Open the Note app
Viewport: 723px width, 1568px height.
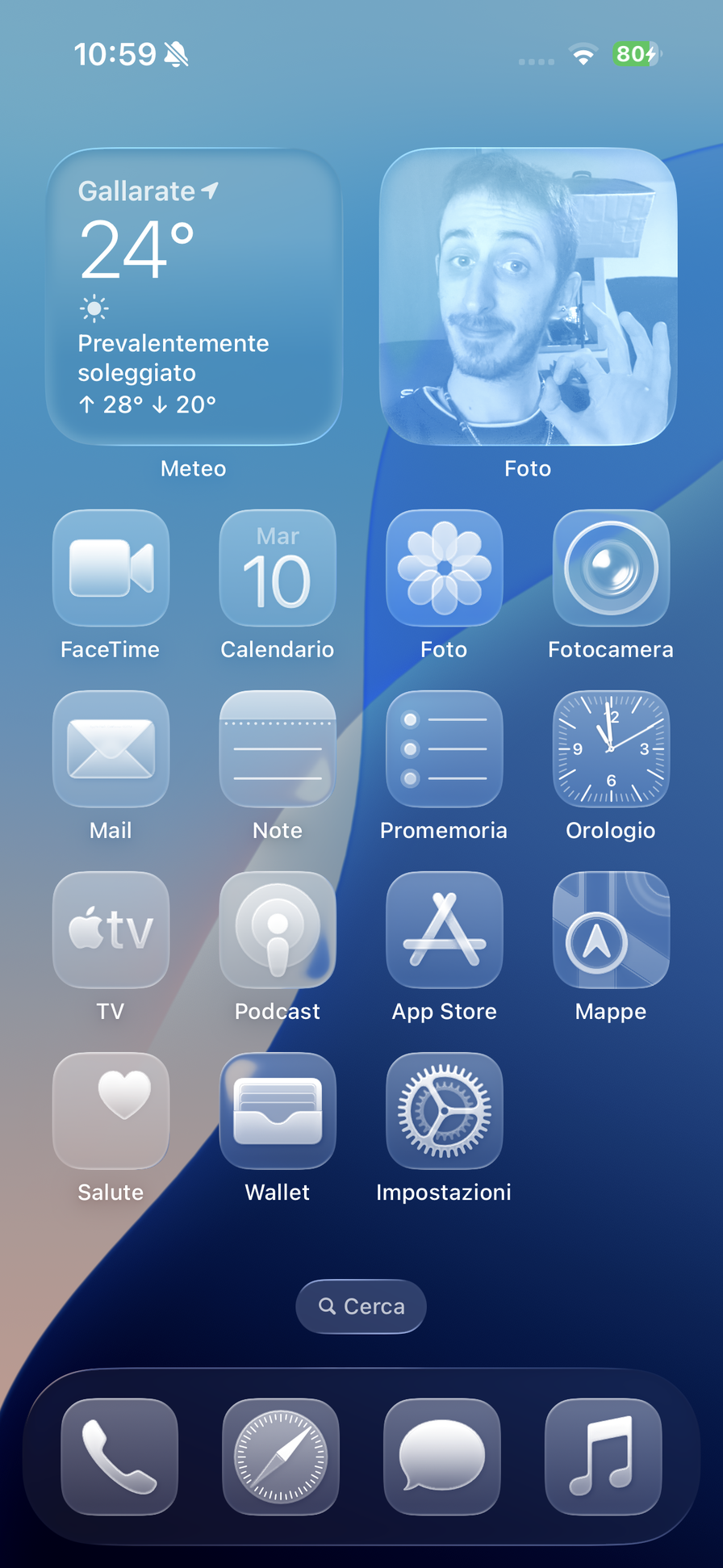pos(278,748)
